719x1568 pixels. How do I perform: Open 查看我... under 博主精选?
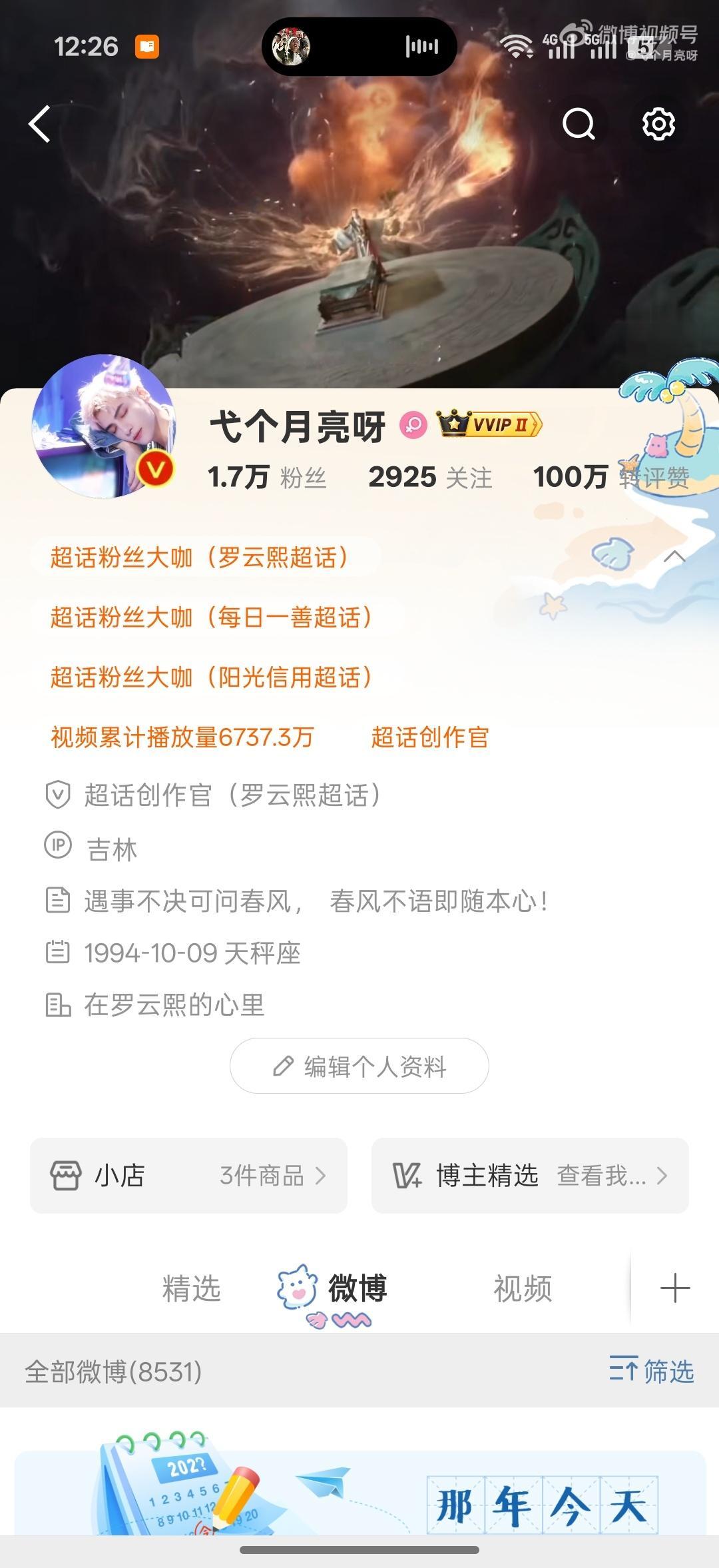point(600,1175)
